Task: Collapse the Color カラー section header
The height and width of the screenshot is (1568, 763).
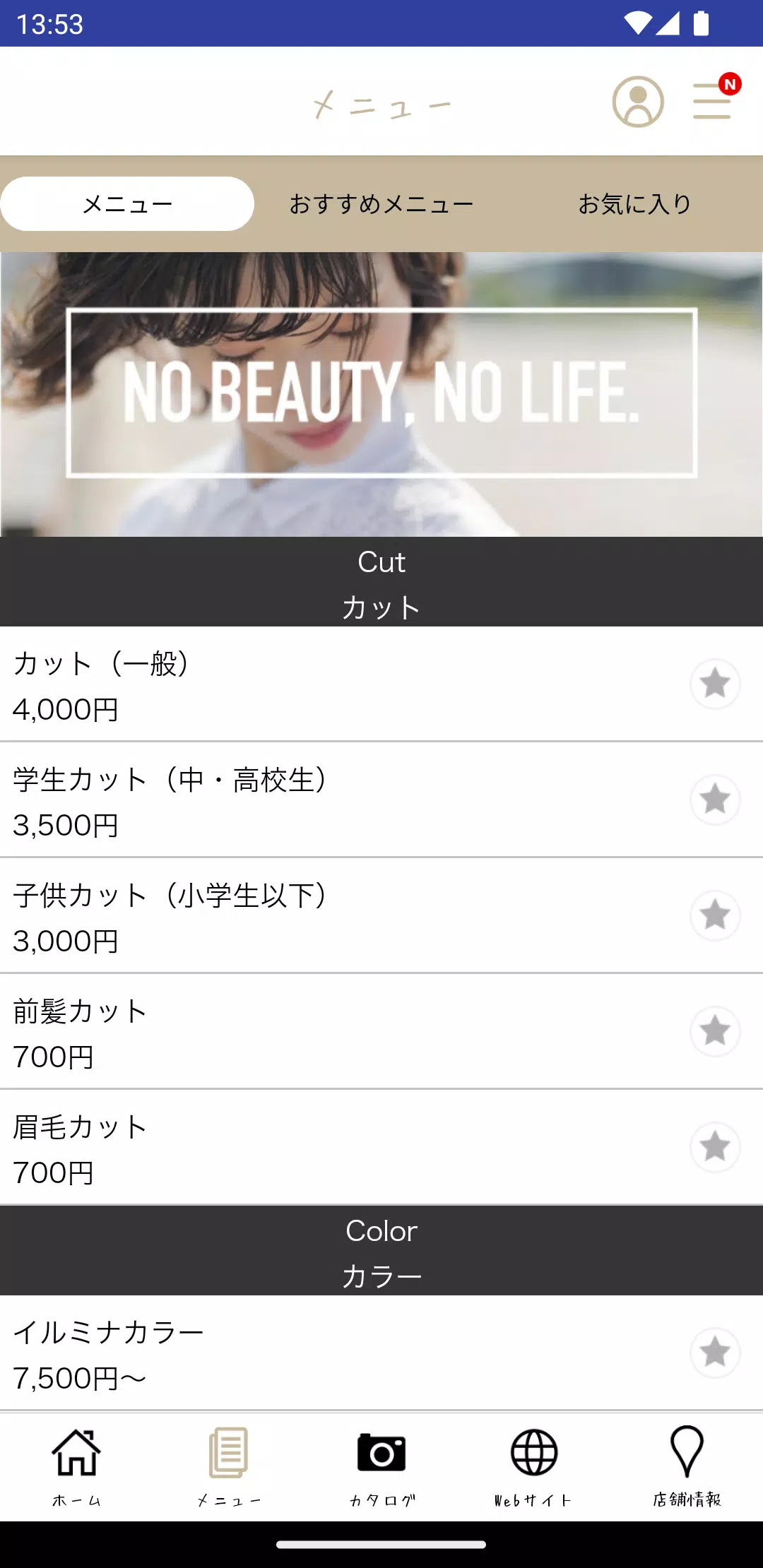Action: (x=381, y=1252)
